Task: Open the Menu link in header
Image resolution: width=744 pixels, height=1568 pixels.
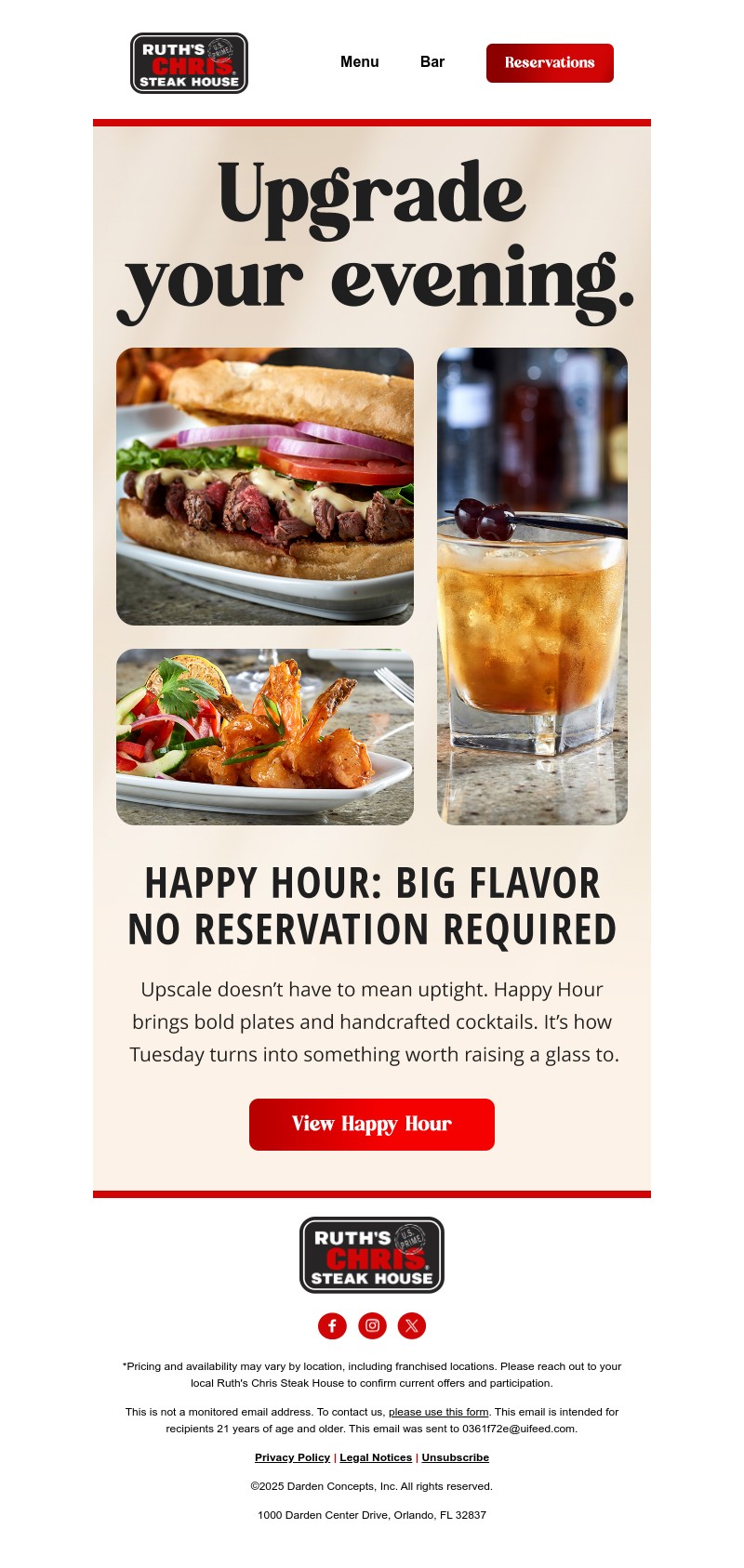Action: (359, 62)
